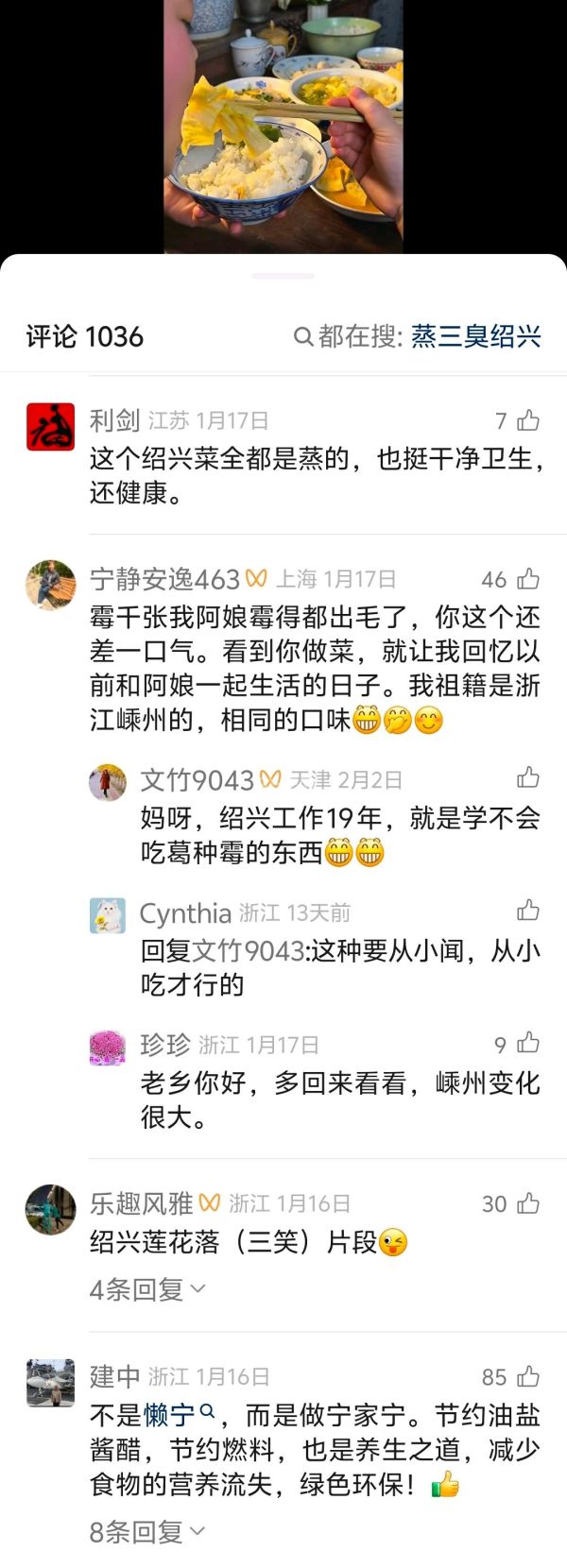This screenshot has height=1568, width=567.
Task: Open 利剑's profile avatar
Action: pyautogui.click(x=50, y=427)
